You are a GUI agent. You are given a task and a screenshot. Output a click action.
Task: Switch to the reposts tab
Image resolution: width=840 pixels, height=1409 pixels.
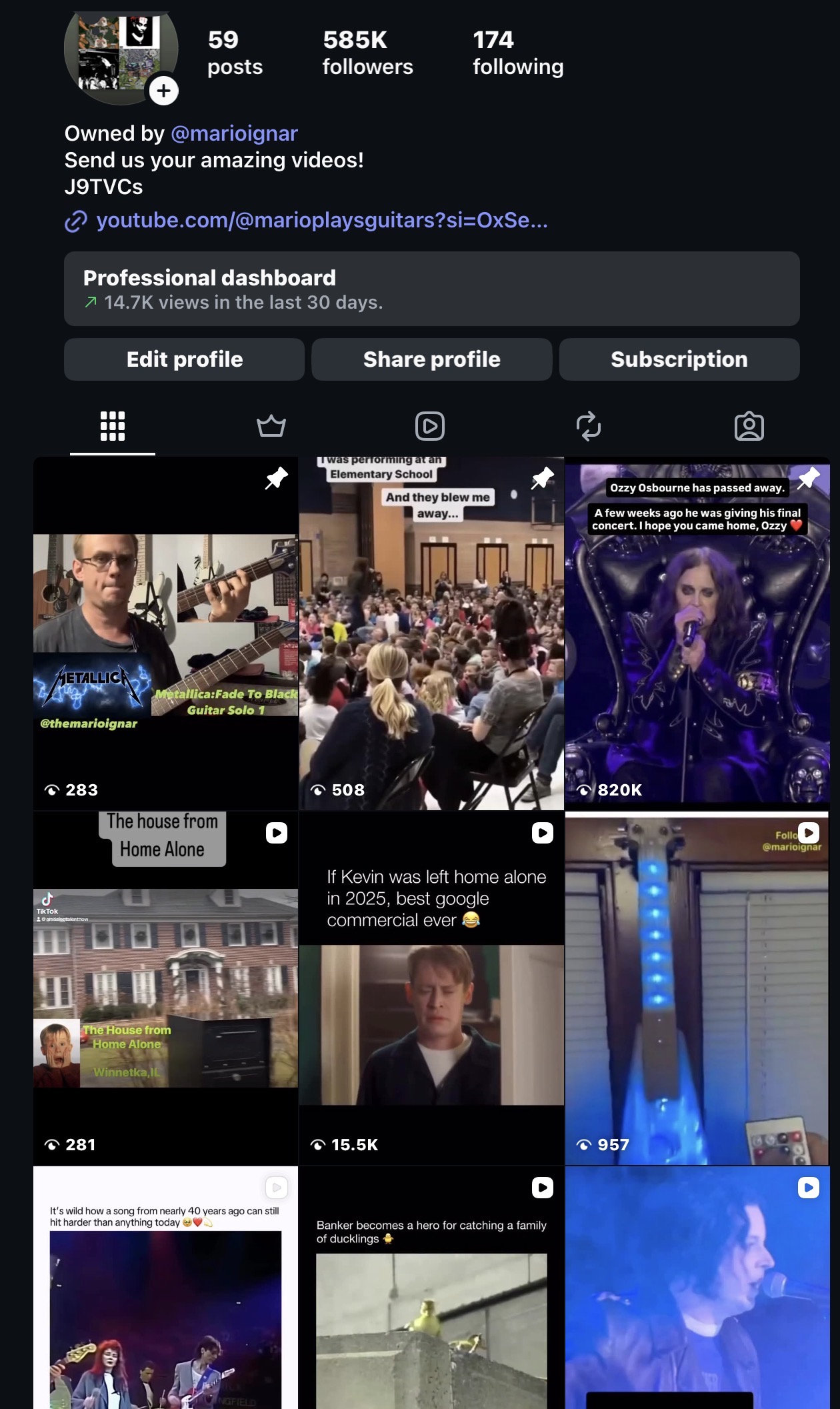pyautogui.click(x=589, y=426)
